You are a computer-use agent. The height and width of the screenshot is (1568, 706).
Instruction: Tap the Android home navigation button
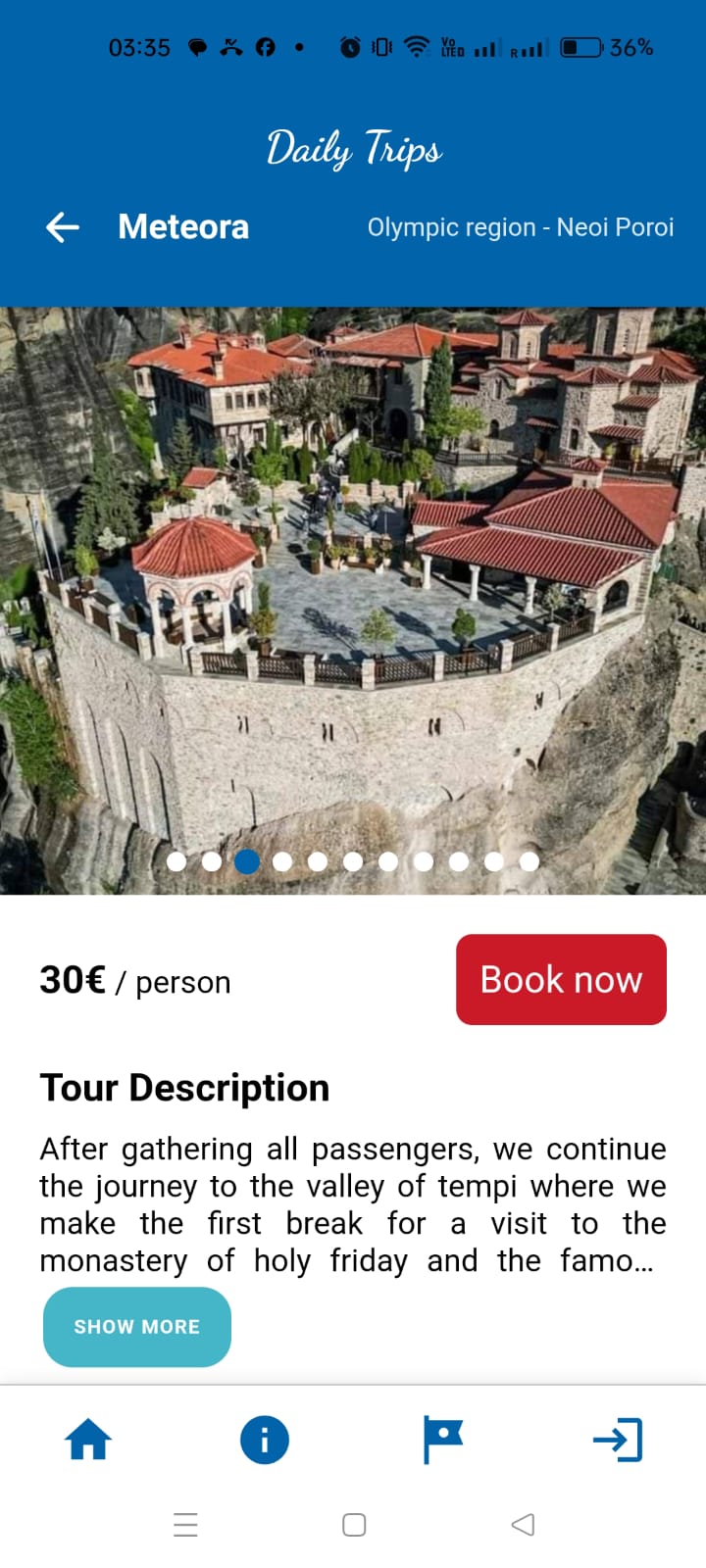tap(353, 1524)
